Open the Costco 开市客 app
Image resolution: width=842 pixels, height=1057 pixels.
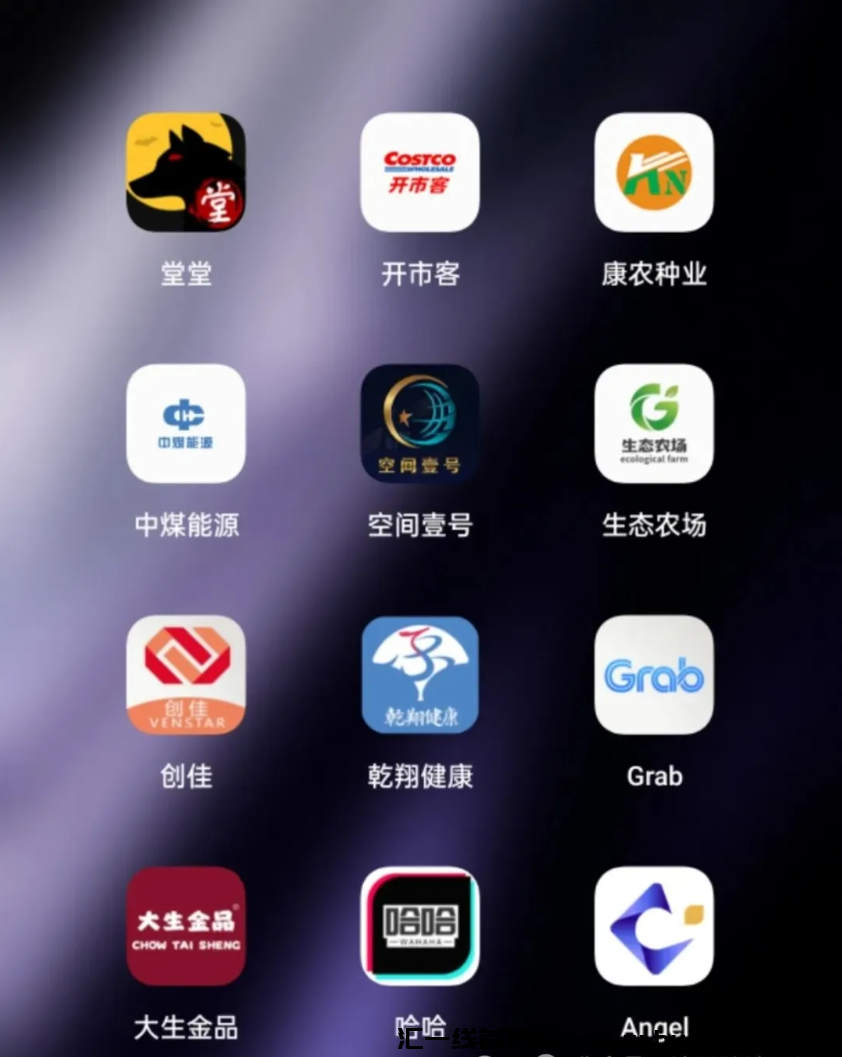420,172
